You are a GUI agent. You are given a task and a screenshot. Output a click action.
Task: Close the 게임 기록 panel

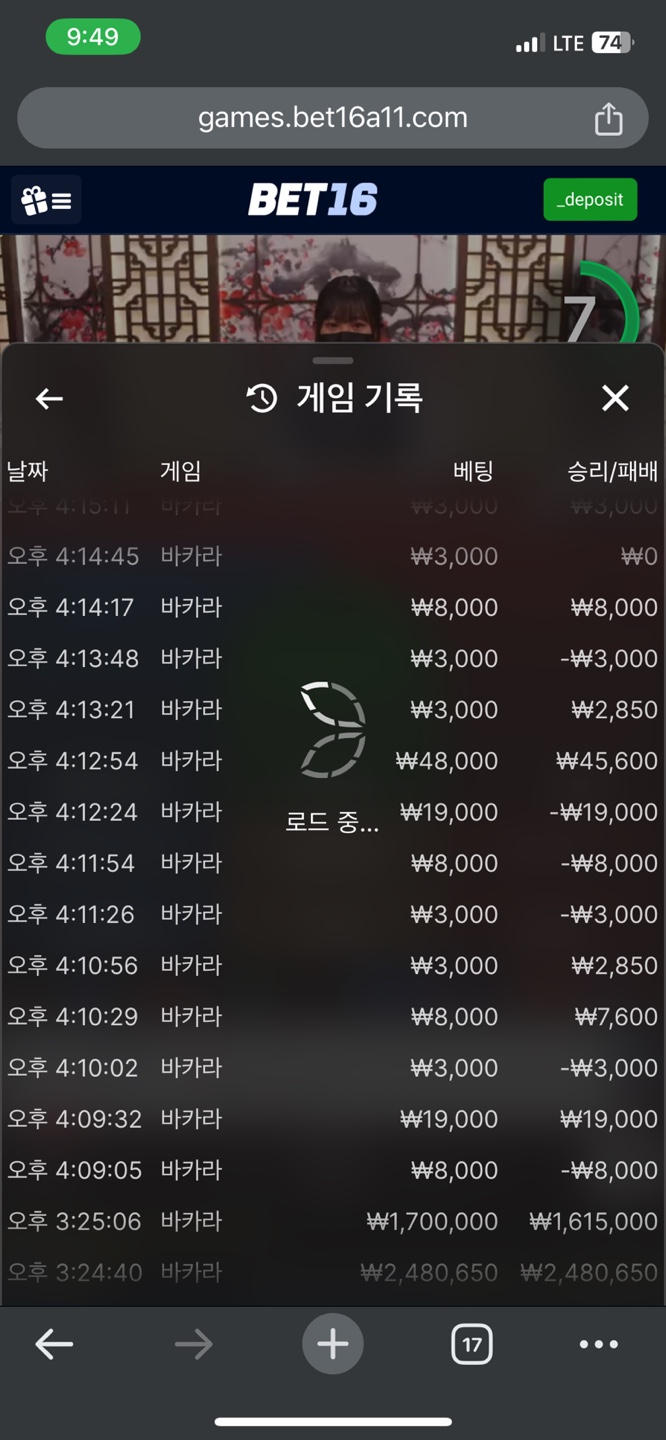[x=615, y=399]
